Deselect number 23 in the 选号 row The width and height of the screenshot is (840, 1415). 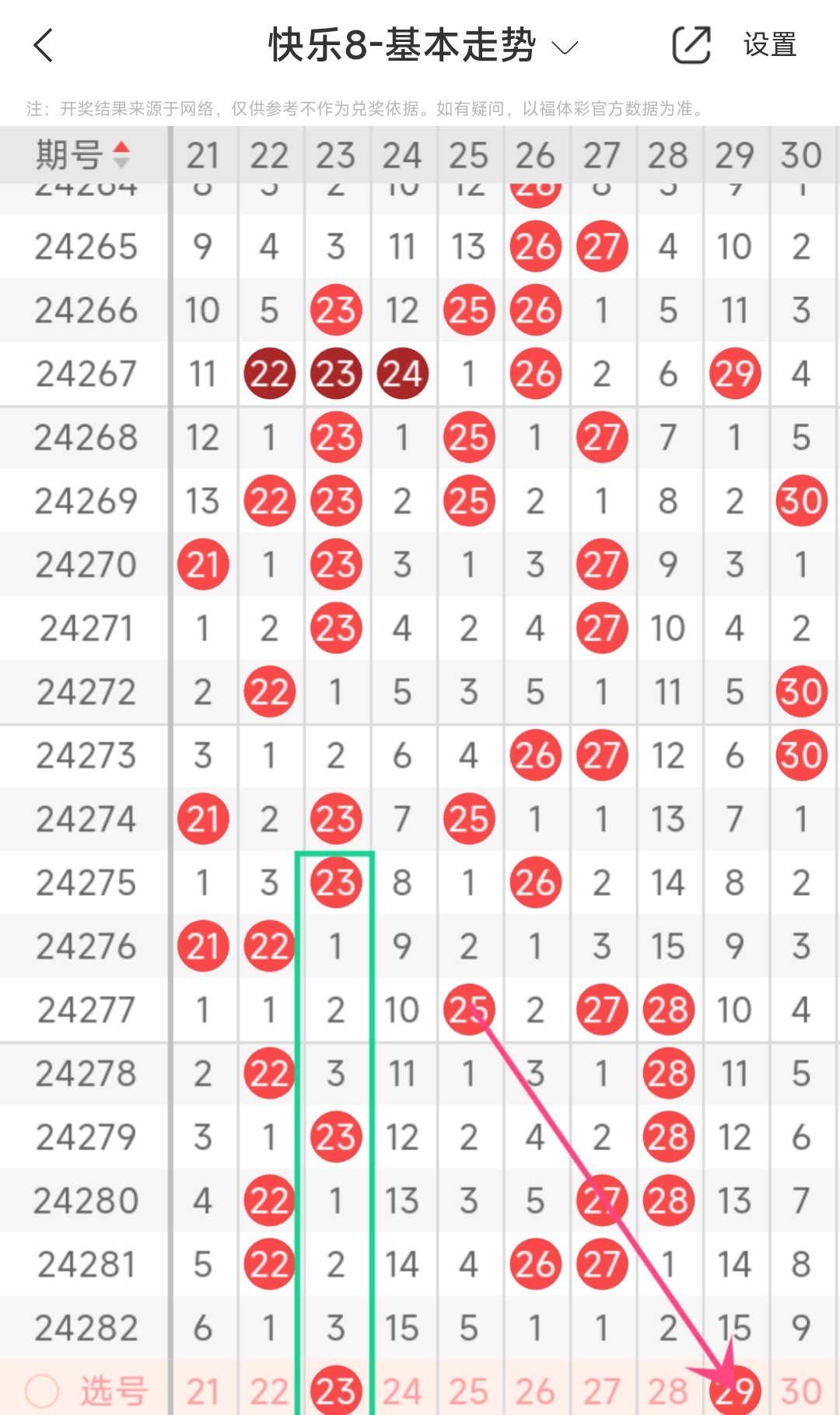click(x=336, y=1391)
